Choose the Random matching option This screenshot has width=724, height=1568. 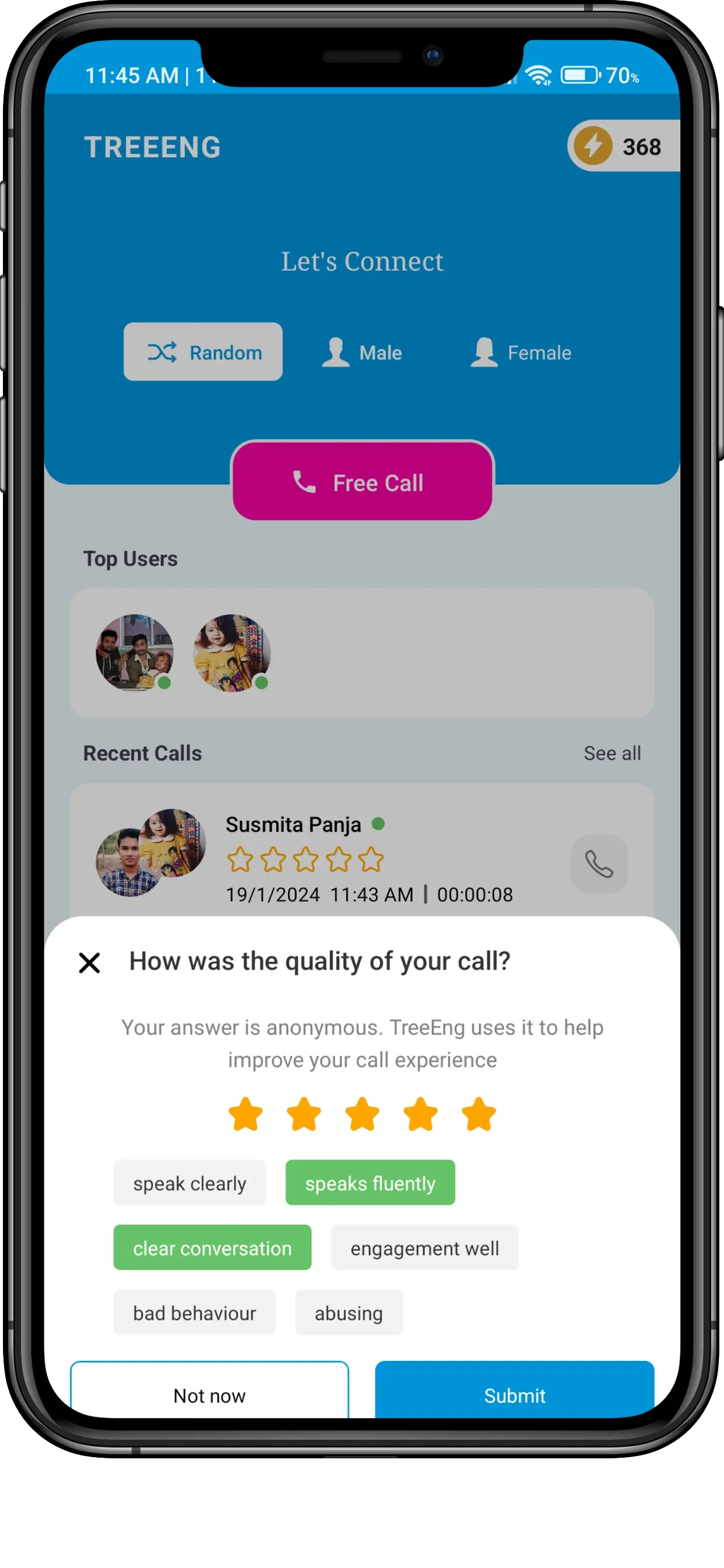203,352
